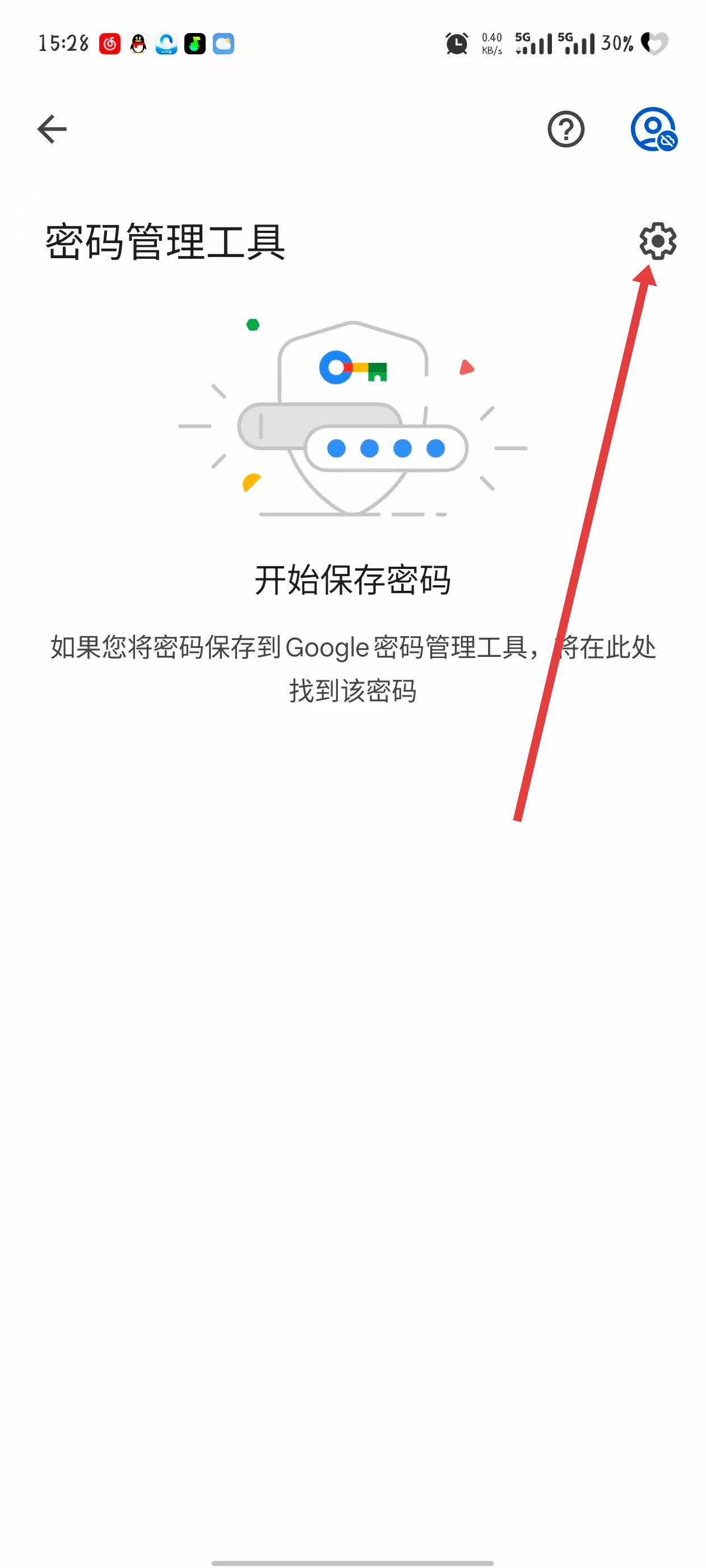Open password manager settings gear
The image size is (706, 1568).
click(x=658, y=241)
